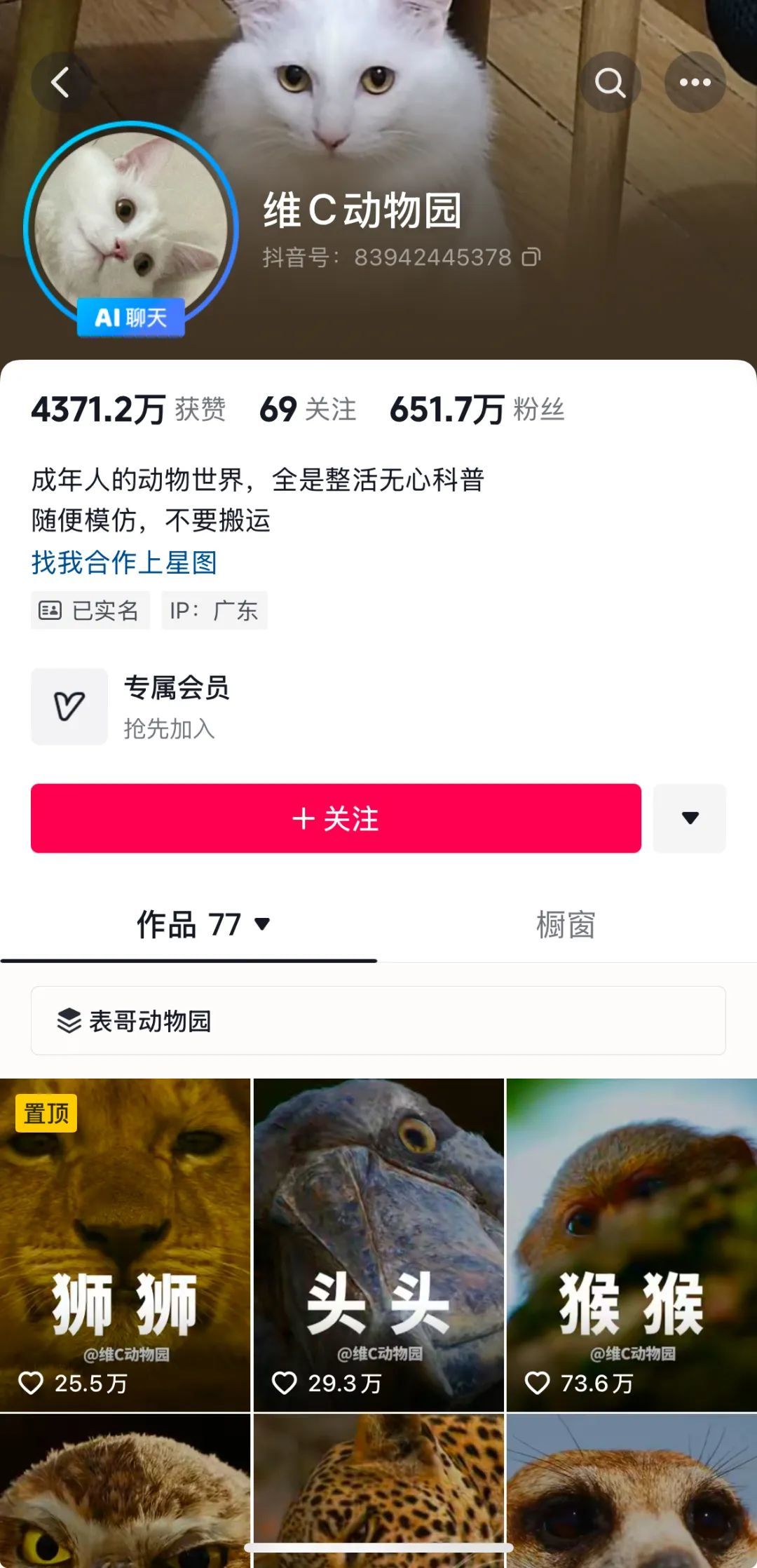Open the 表哥动物园 collection
The image size is (757, 1568).
[378, 1021]
